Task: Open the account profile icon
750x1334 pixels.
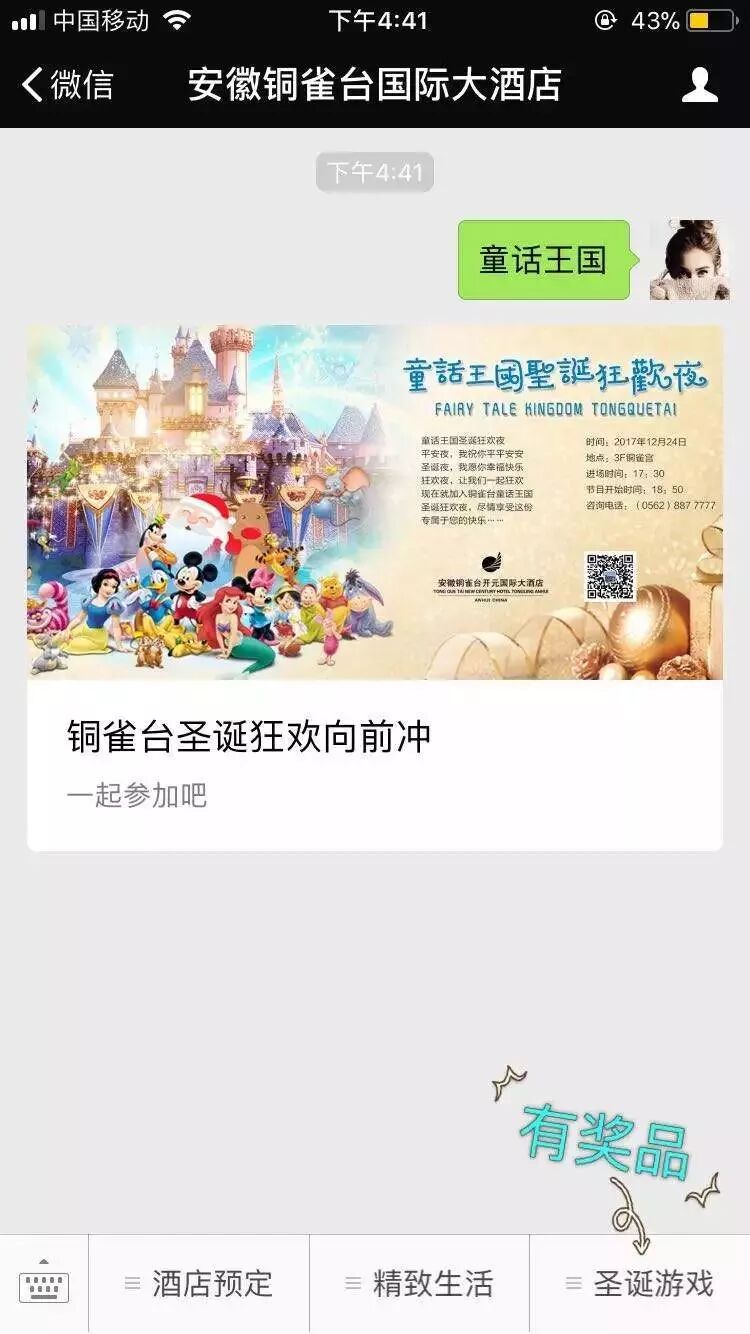Action: pos(699,85)
